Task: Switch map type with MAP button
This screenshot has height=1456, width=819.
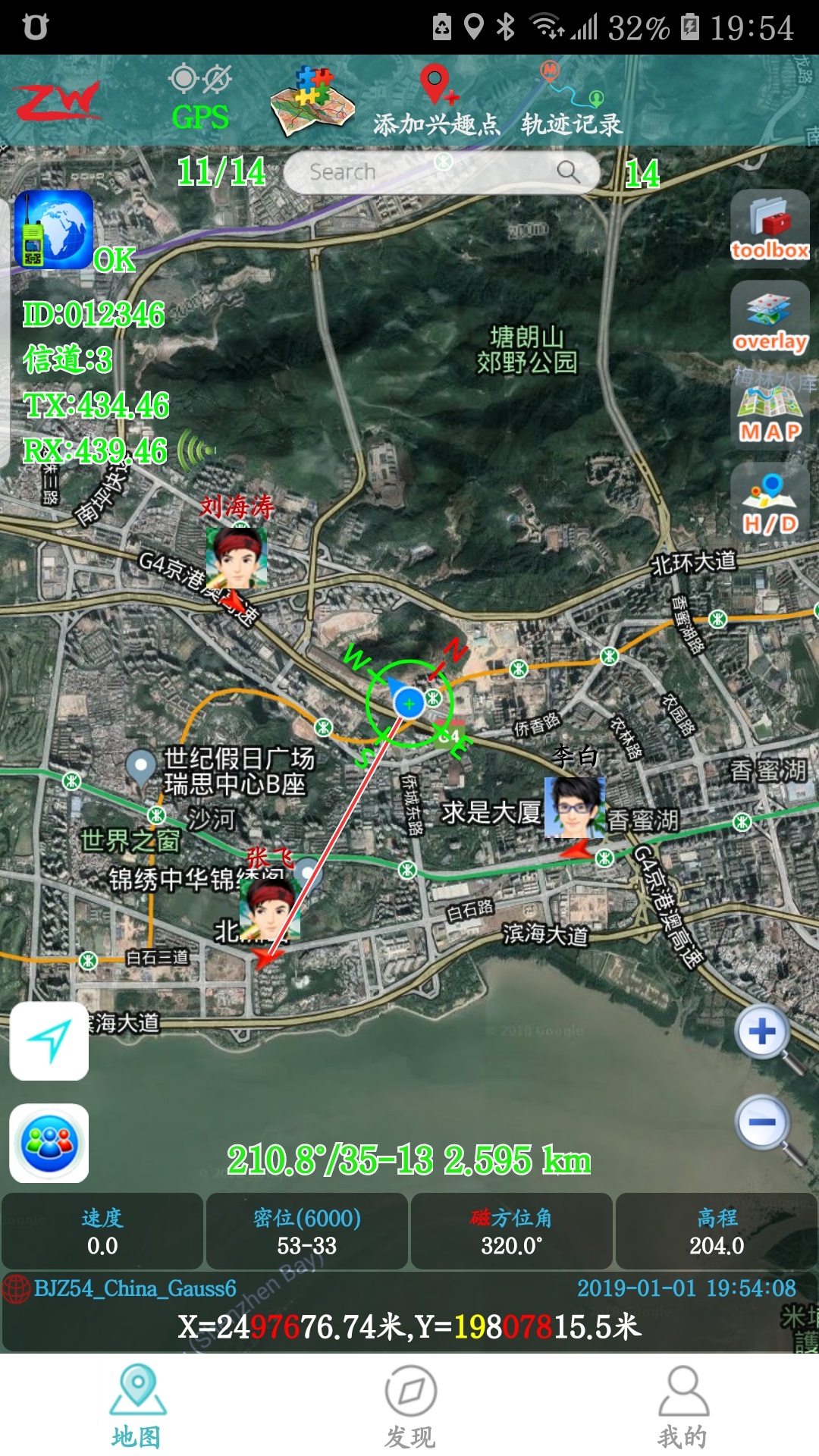Action: click(x=770, y=413)
